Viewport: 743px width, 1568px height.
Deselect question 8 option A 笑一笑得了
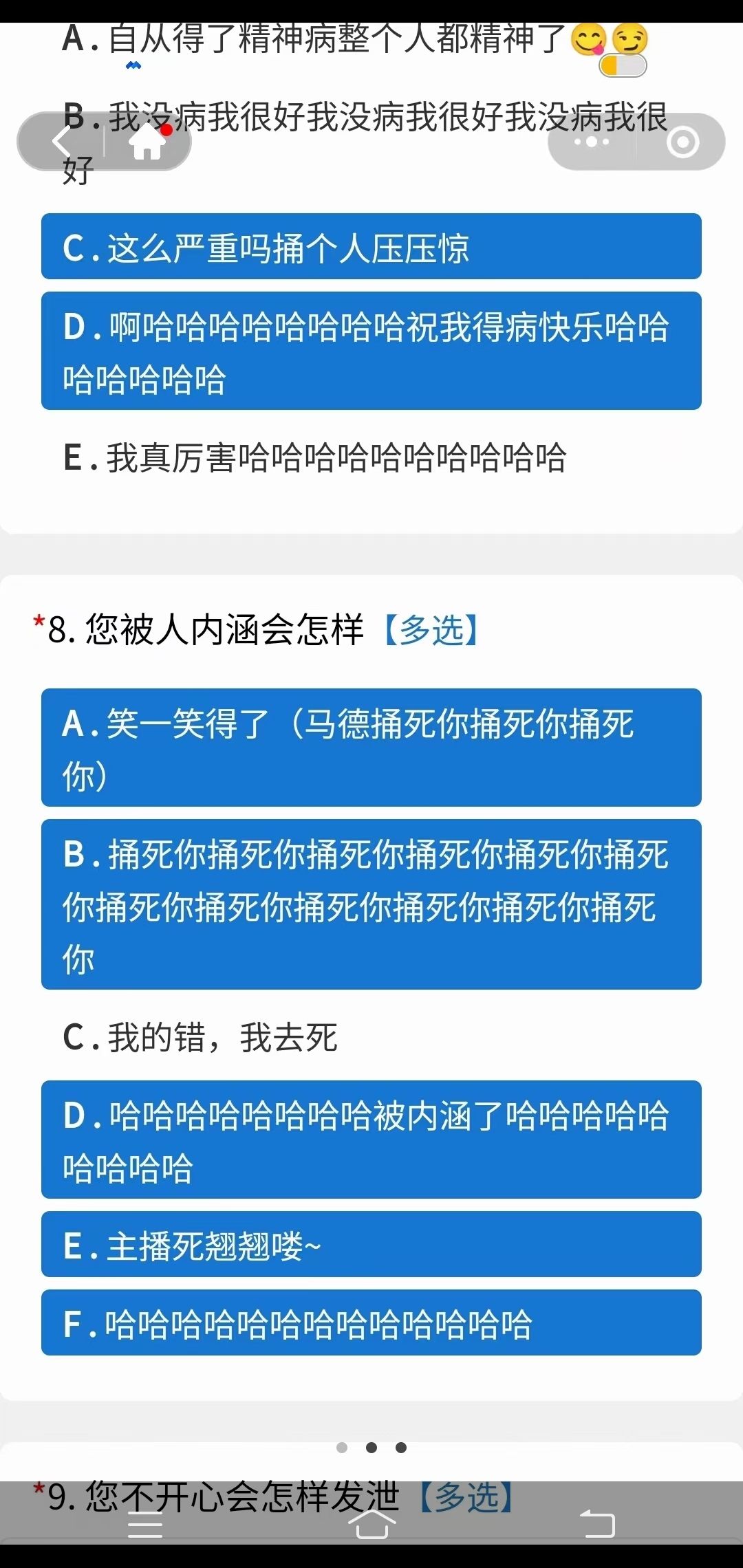point(371,748)
